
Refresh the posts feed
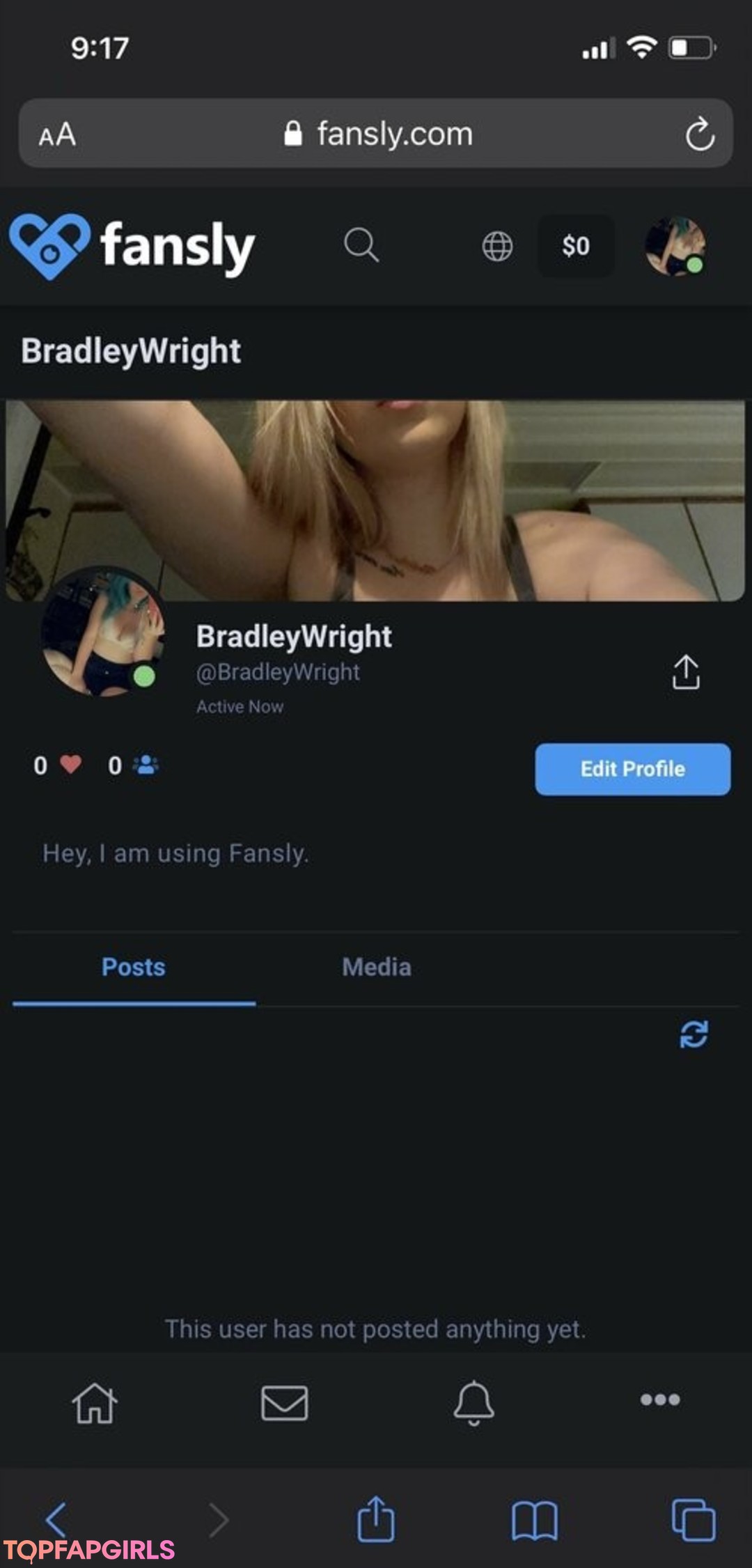694,1034
